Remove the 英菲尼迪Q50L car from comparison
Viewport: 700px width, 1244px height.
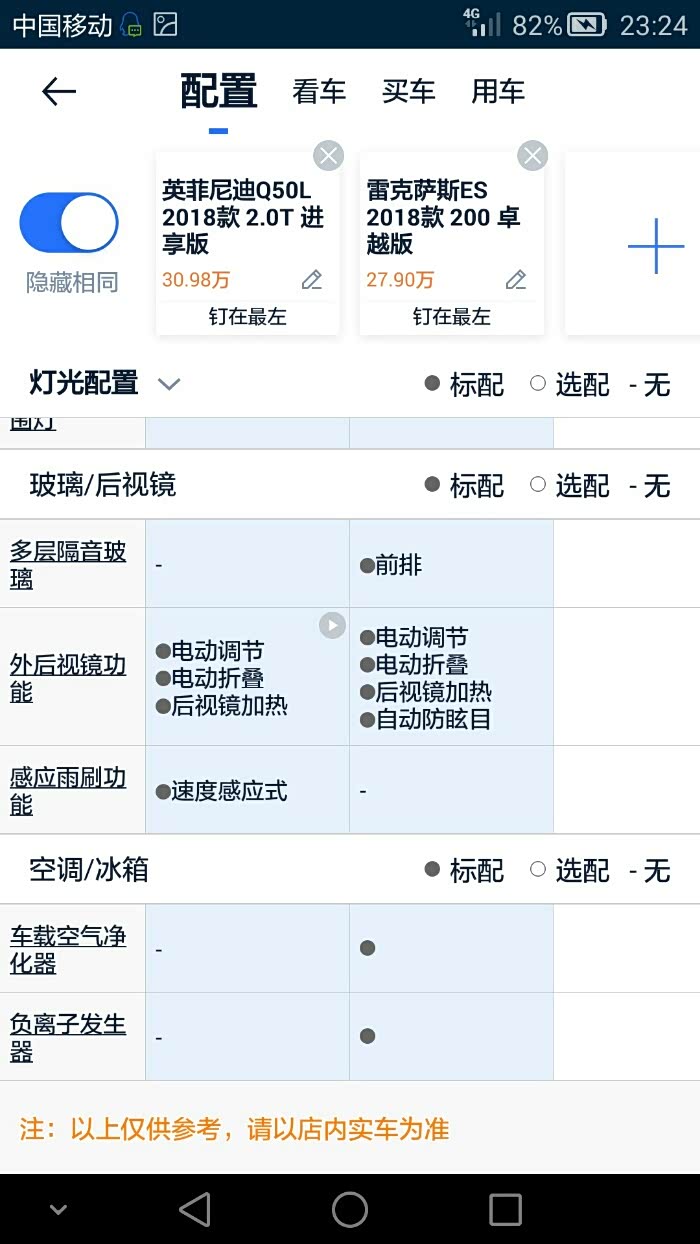[x=328, y=155]
